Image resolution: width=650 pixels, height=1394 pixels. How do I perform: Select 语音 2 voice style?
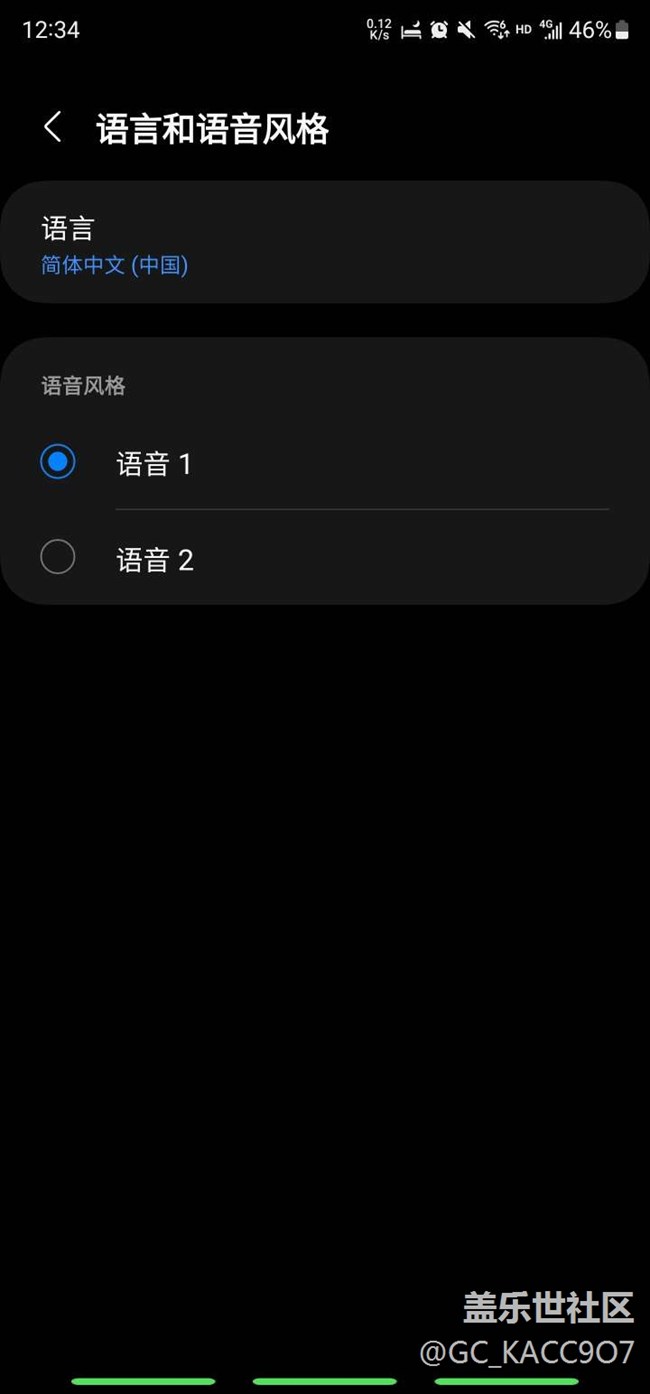tap(325, 558)
